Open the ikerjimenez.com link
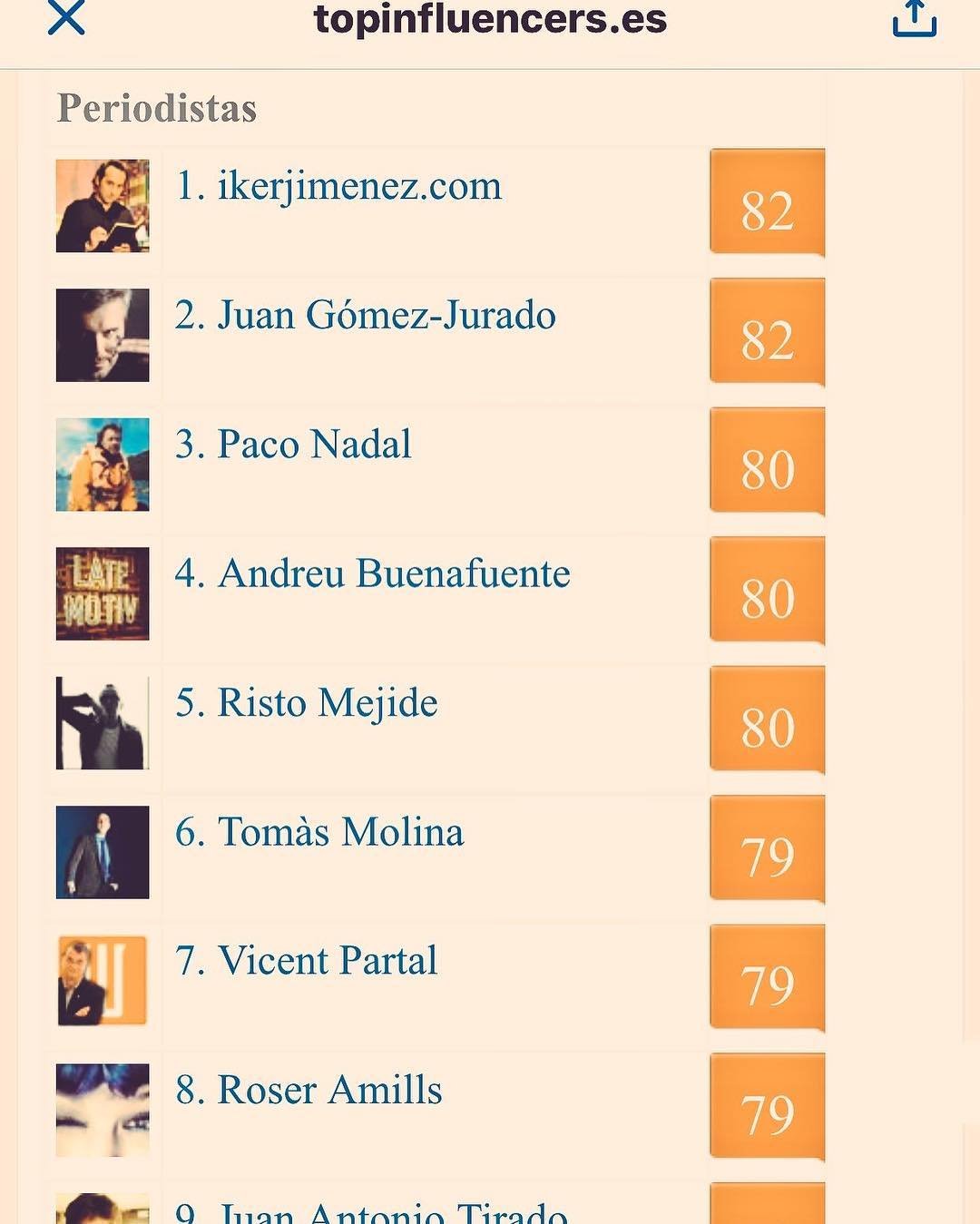 pyautogui.click(x=358, y=186)
